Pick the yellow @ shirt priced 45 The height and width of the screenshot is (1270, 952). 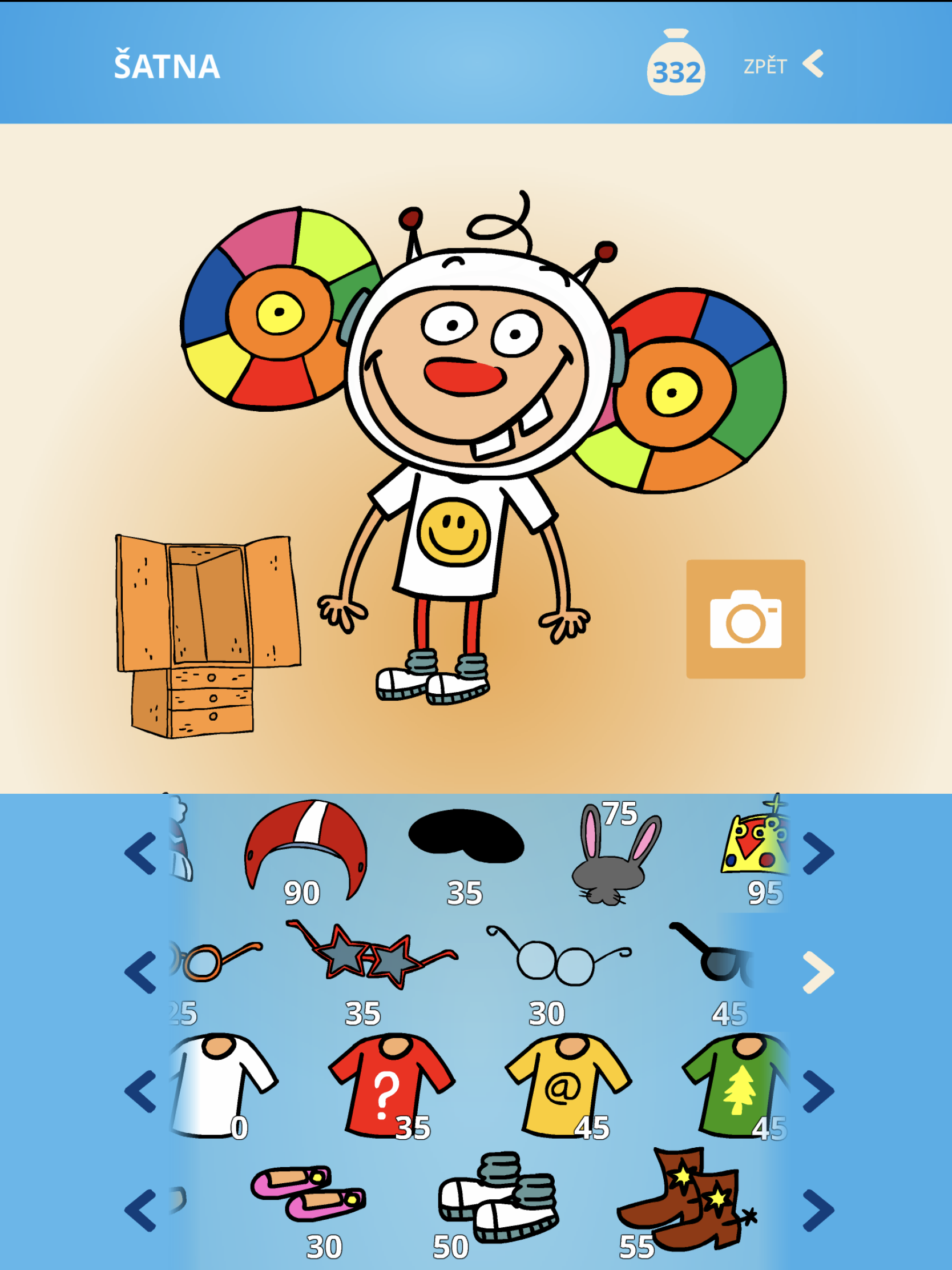click(x=568, y=1085)
